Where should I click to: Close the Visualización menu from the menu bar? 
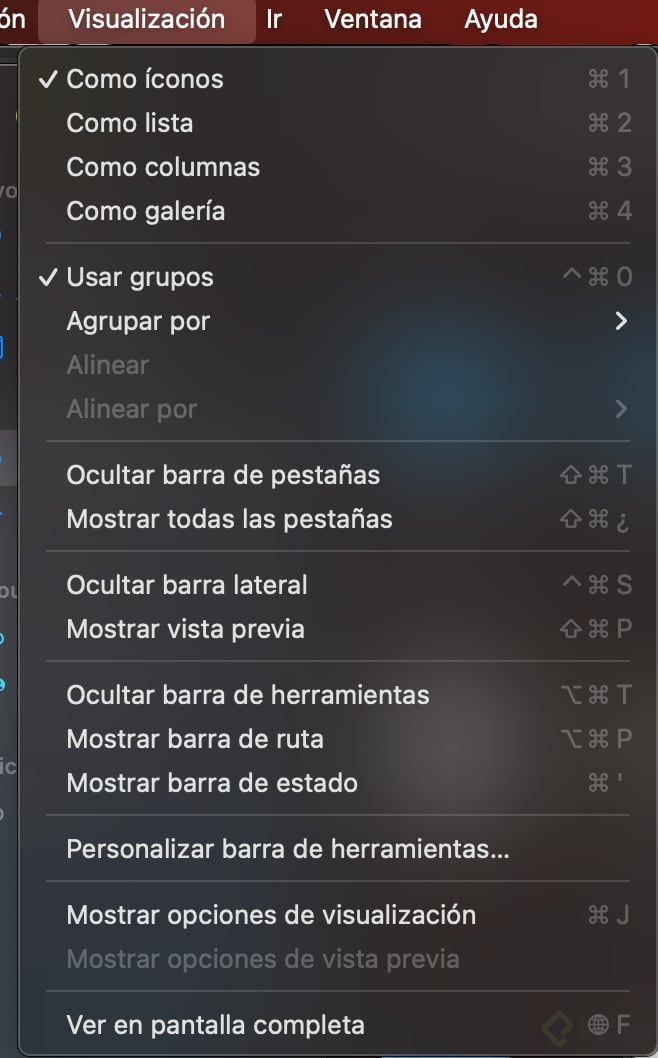(147, 19)
